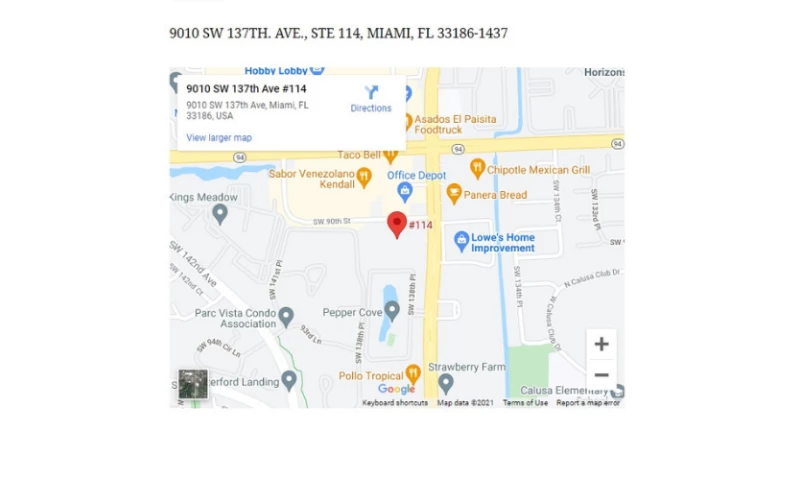
Task: Select the Office Depot marker
Action: pos(405,191)
